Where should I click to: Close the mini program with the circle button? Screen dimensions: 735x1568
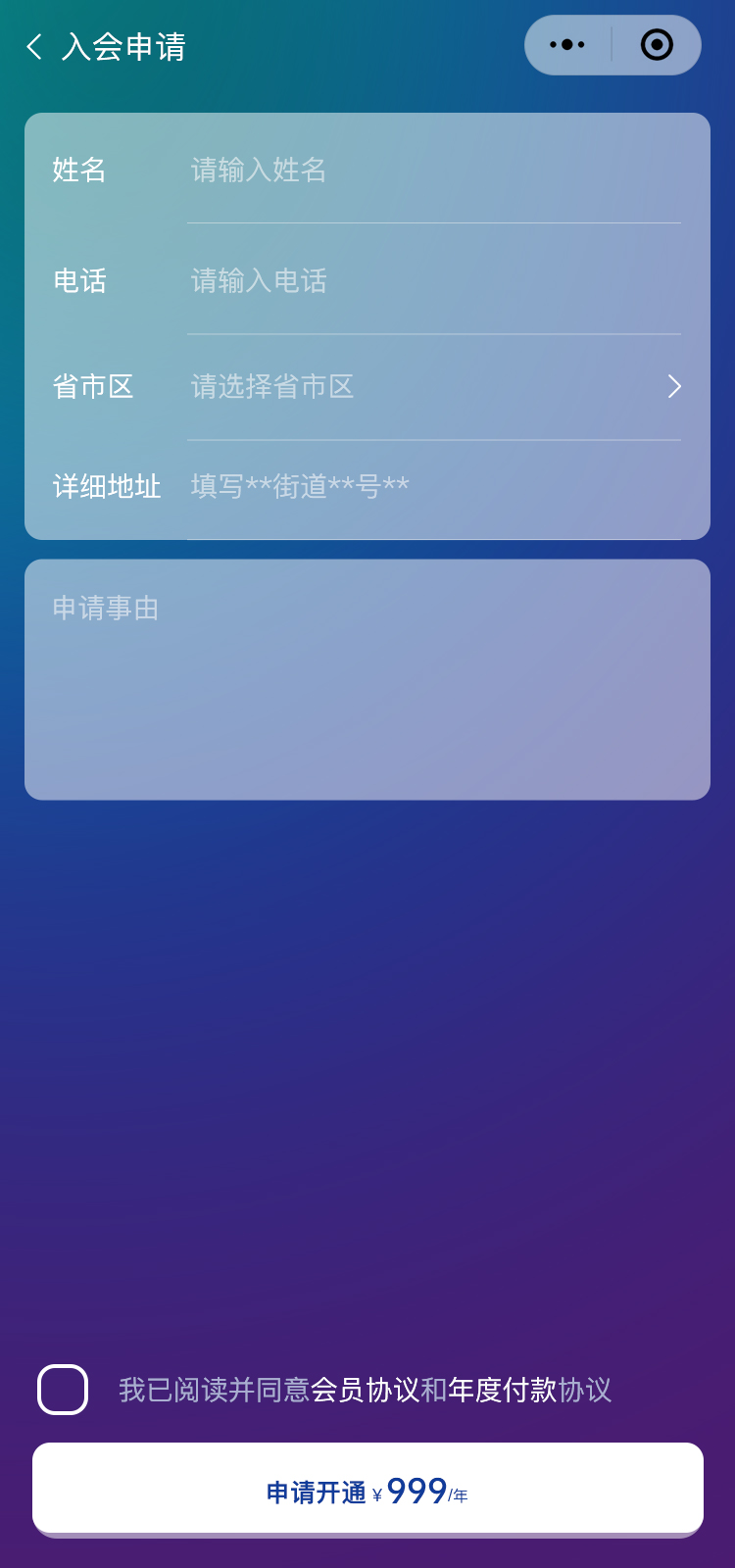657,45
